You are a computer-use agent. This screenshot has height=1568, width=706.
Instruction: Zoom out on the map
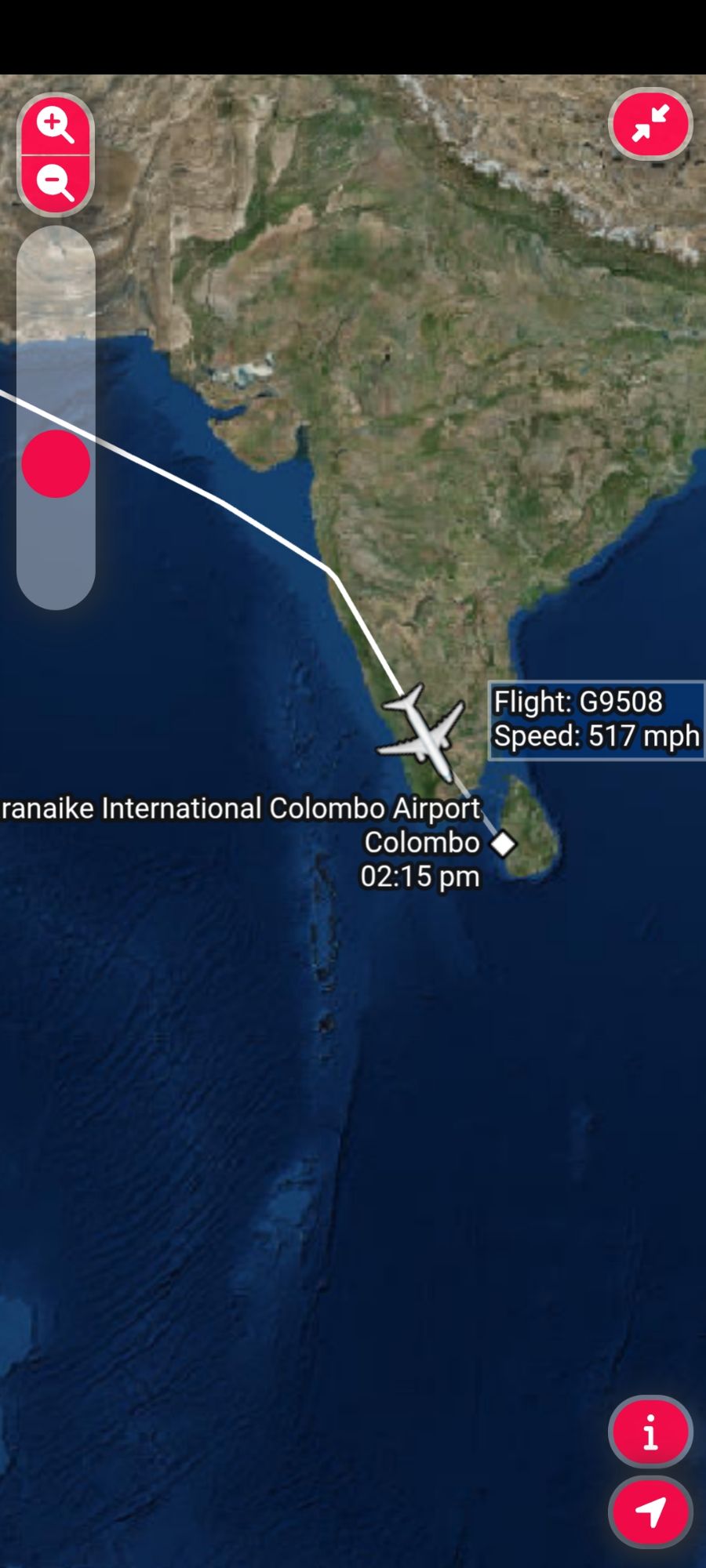[x=55, y=183]
